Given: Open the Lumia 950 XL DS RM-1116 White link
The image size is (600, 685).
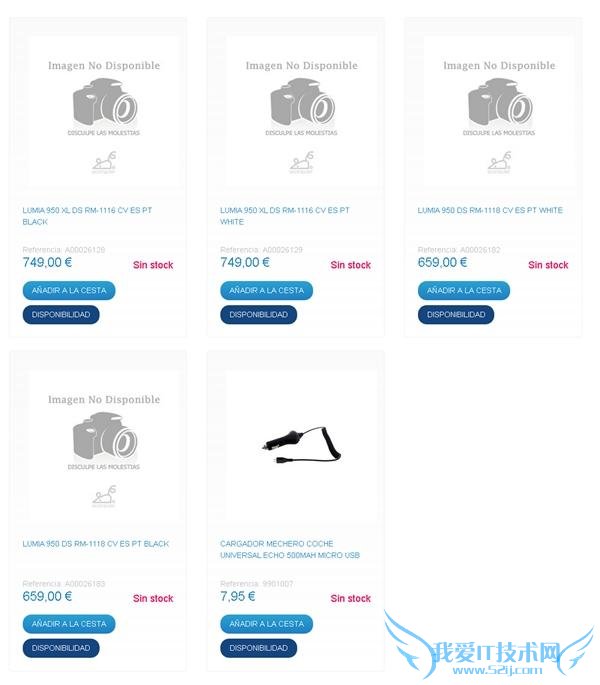Looking at the screenshot, I should [284, 211].
